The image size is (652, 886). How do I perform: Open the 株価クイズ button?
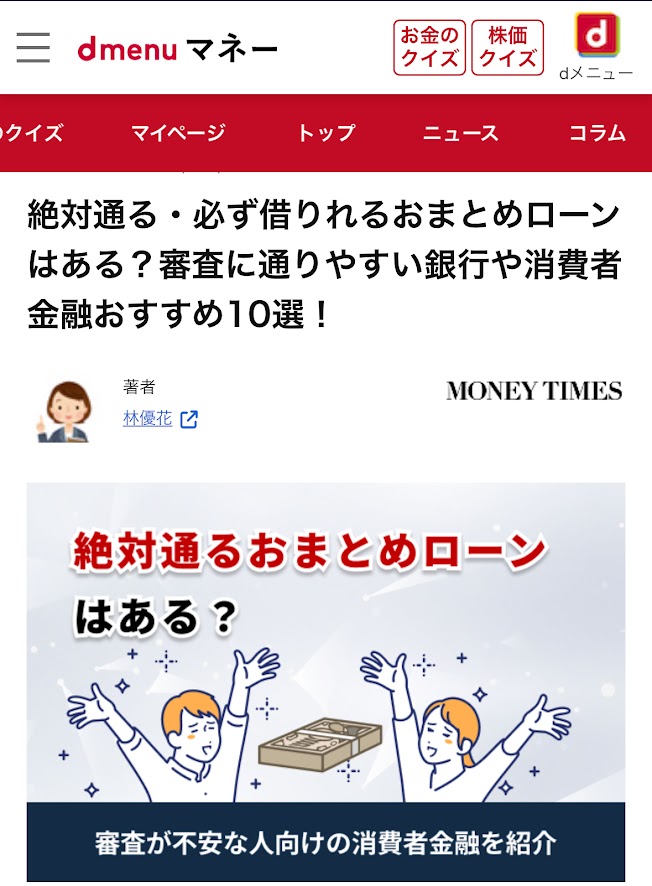coord(507,47)
